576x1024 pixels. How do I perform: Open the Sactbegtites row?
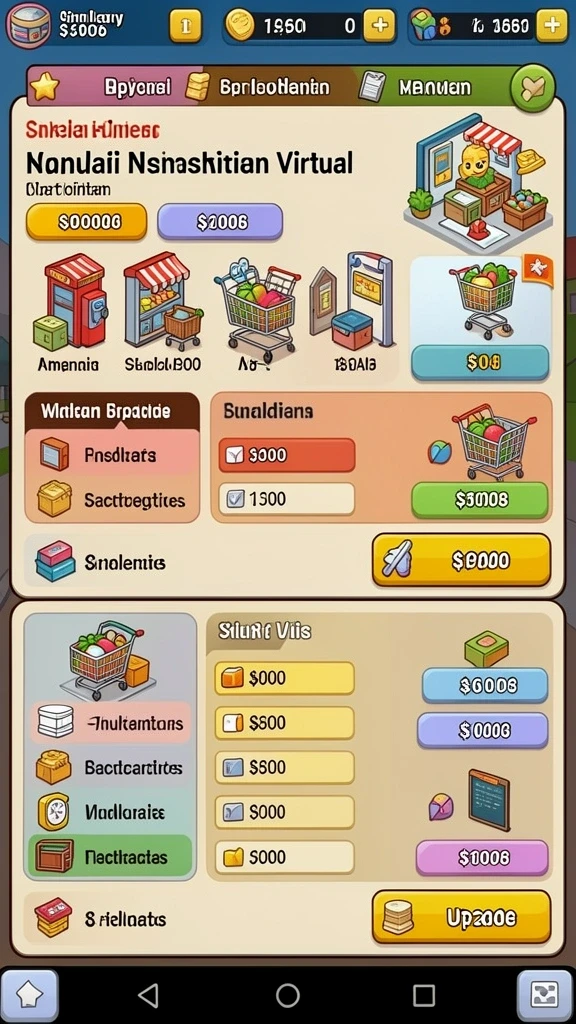pos(112,500)
